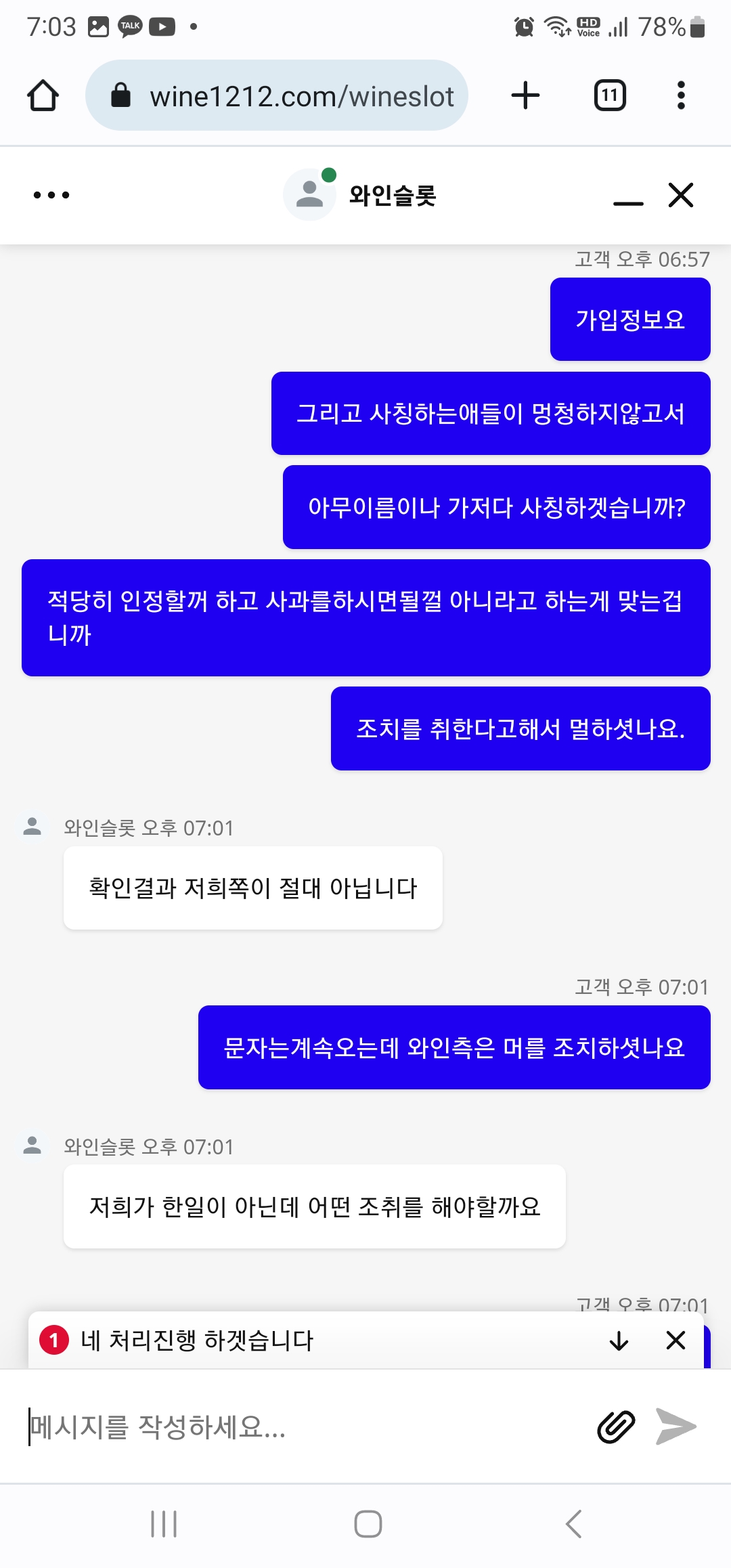This screenshot has height=1568, width=731.
Task: Open the browser home page
Action: click(43, 95)
